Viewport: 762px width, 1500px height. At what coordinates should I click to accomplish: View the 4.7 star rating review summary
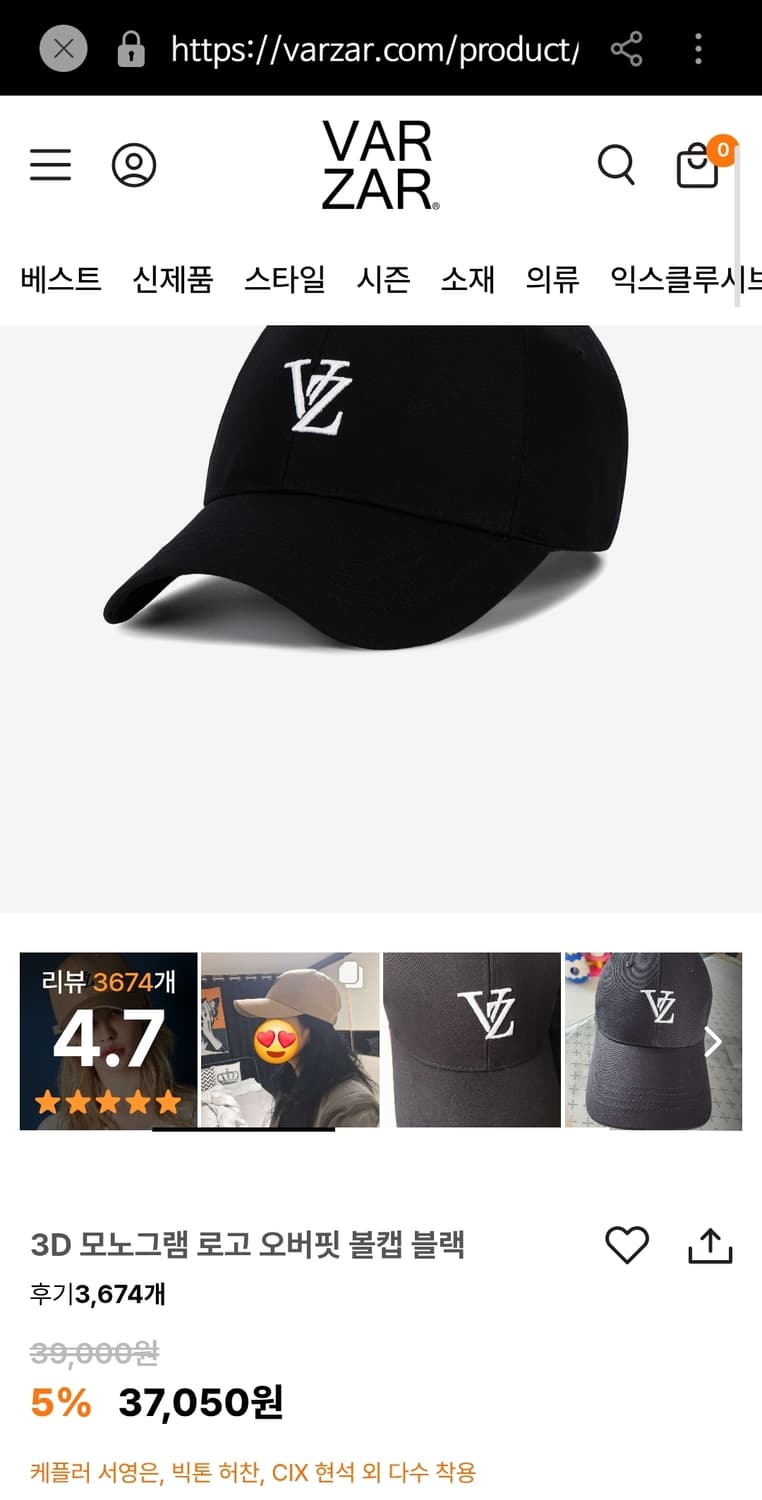point(107,1041)
